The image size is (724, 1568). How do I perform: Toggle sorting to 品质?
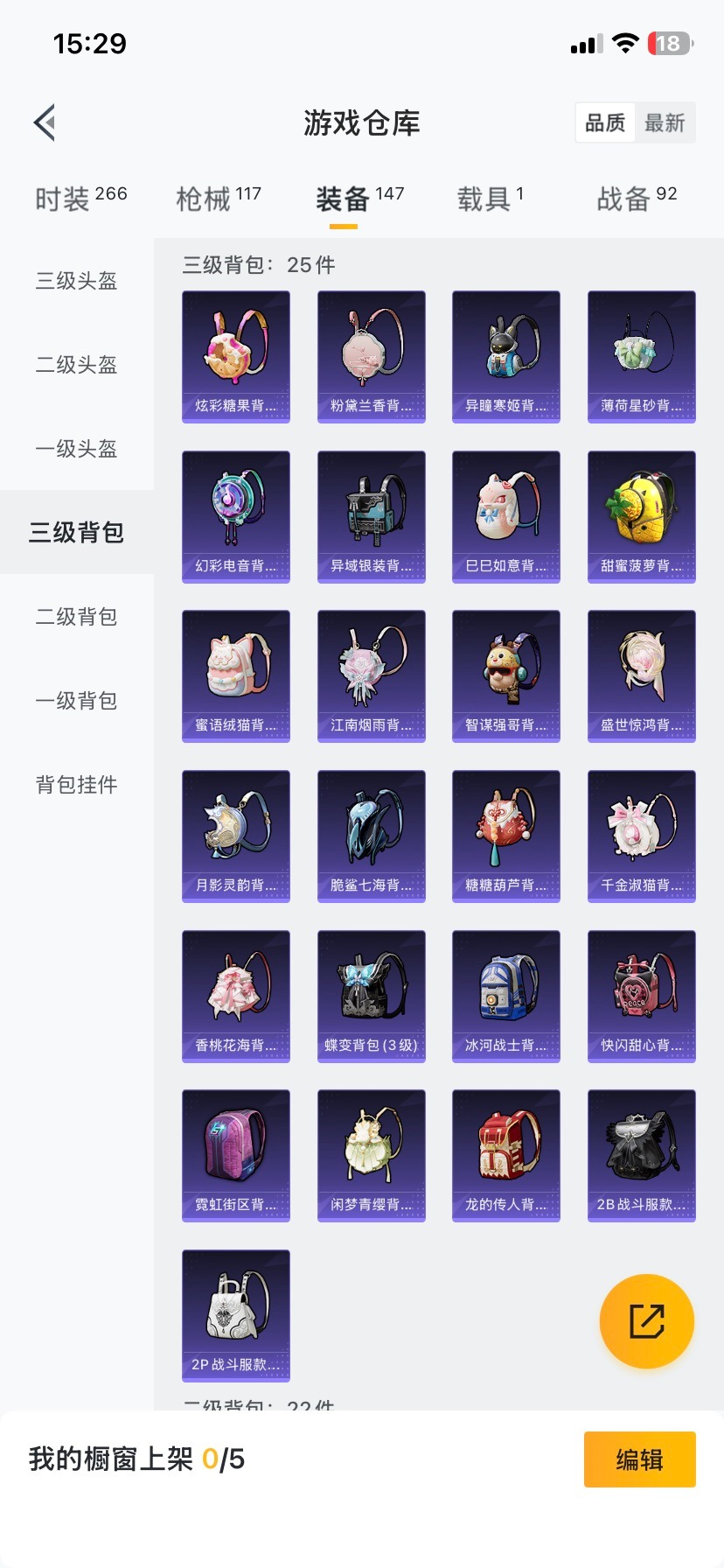[x=604, y=122]
